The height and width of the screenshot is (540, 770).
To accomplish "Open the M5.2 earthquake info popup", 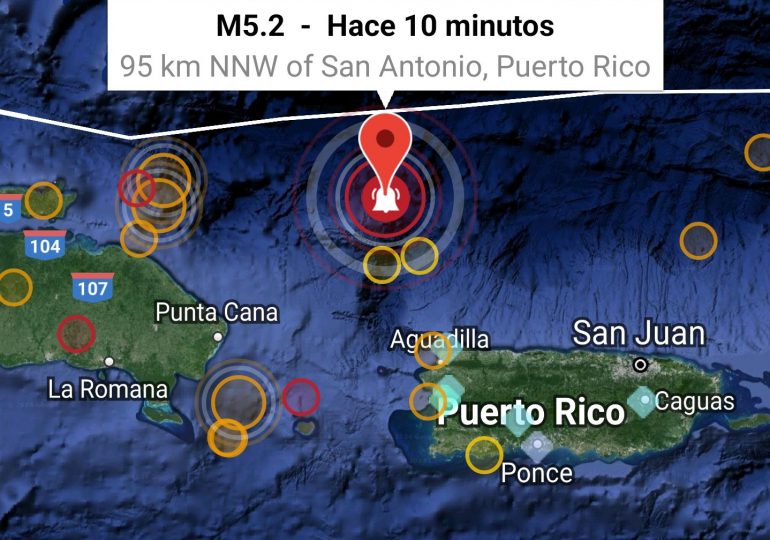I will tap(385, 46).
